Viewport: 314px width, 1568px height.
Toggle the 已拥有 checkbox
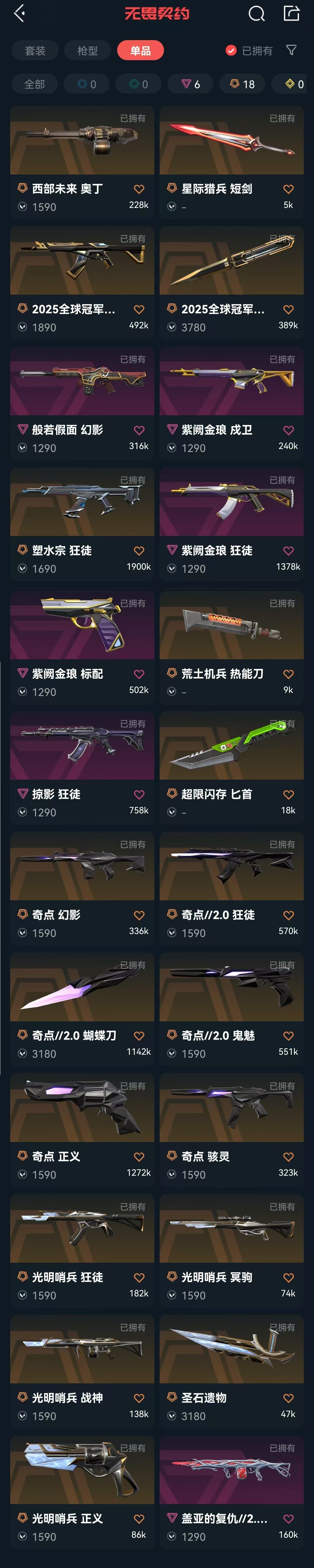click(x=231, y=51)
